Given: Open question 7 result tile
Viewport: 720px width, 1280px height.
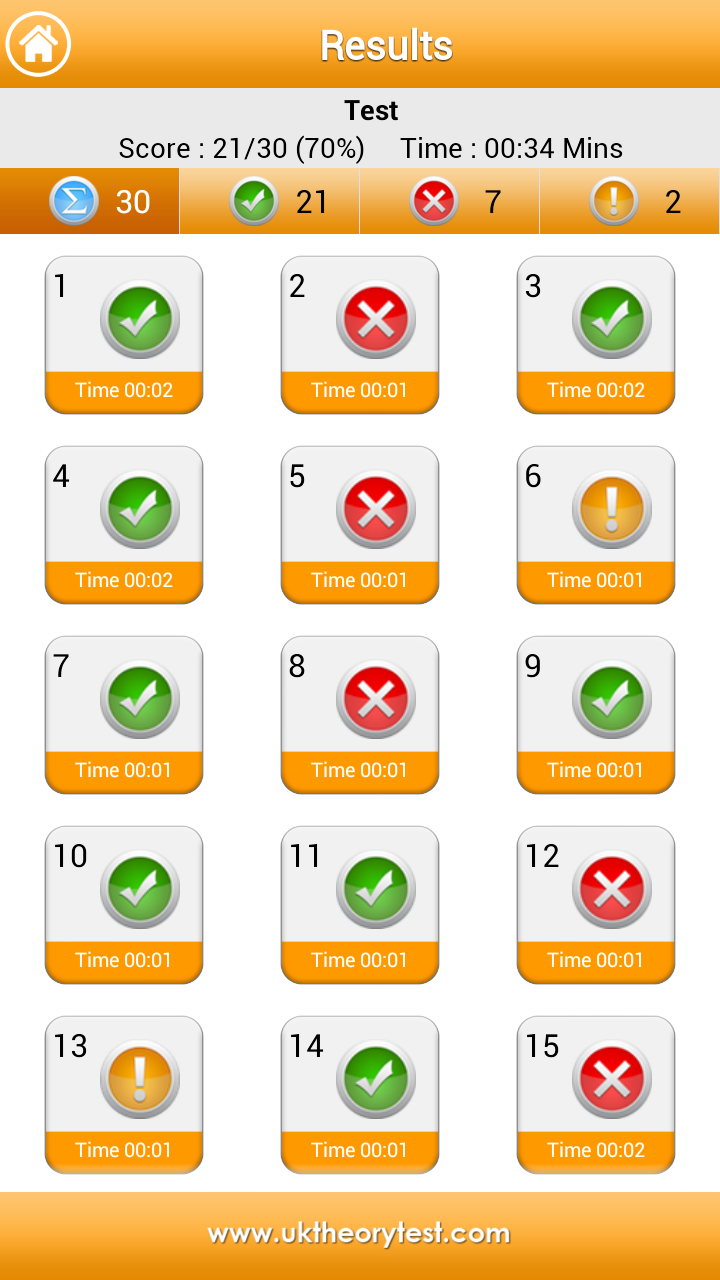Looking at the screenshot, I should [x=124, y=715].
